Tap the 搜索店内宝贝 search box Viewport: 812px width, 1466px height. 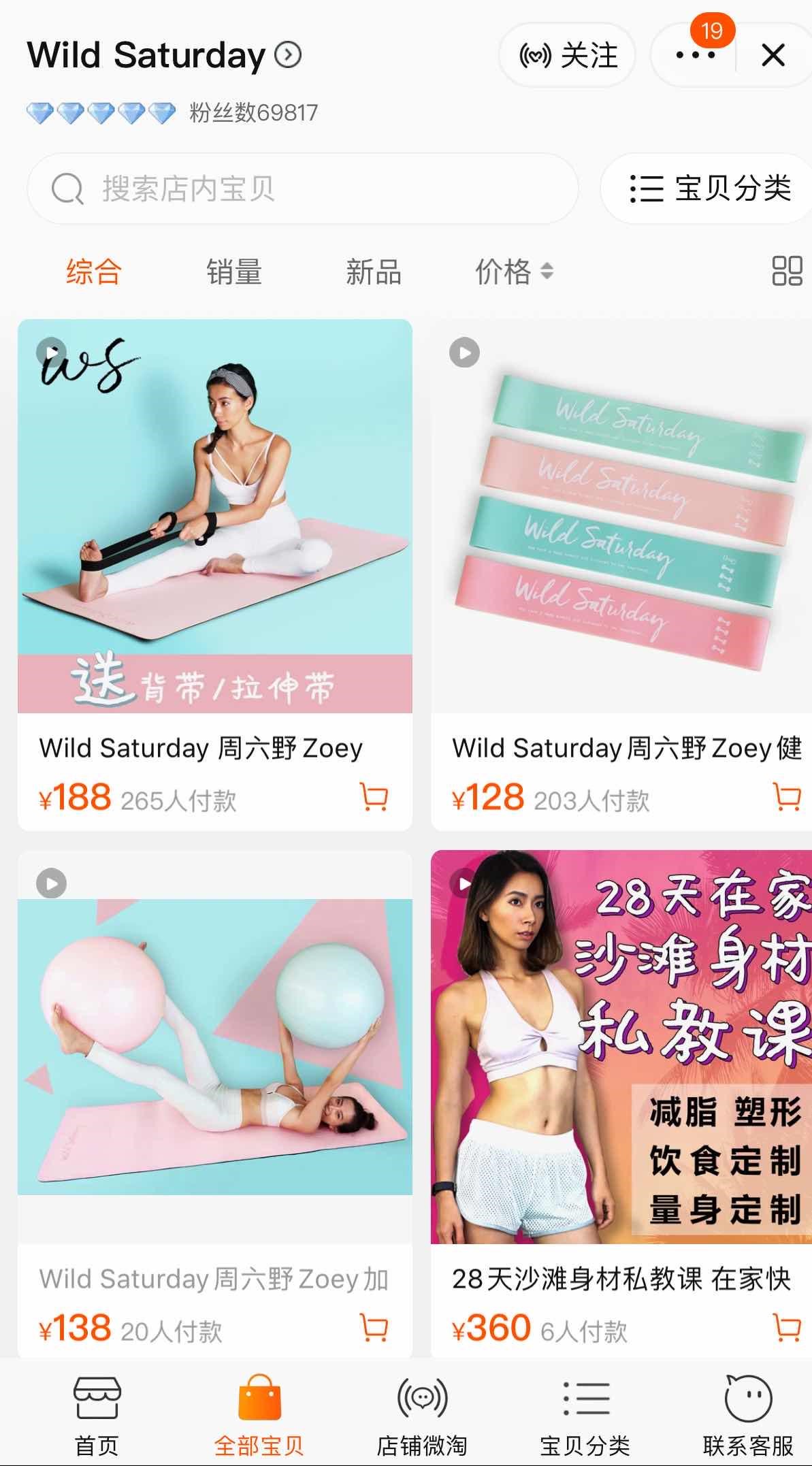coord(303,189)
